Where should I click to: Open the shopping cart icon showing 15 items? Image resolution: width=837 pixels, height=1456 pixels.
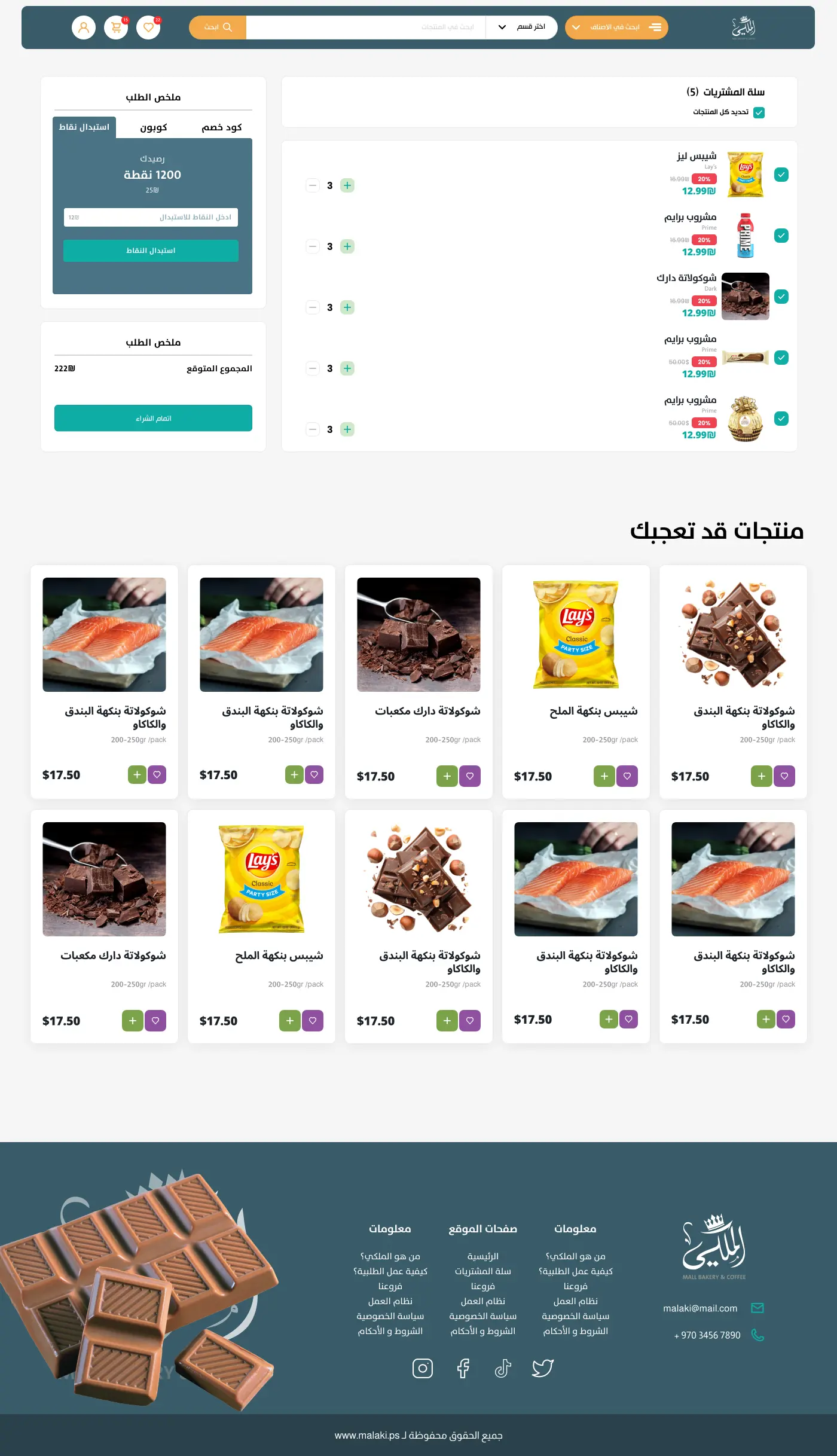point(116,27)
